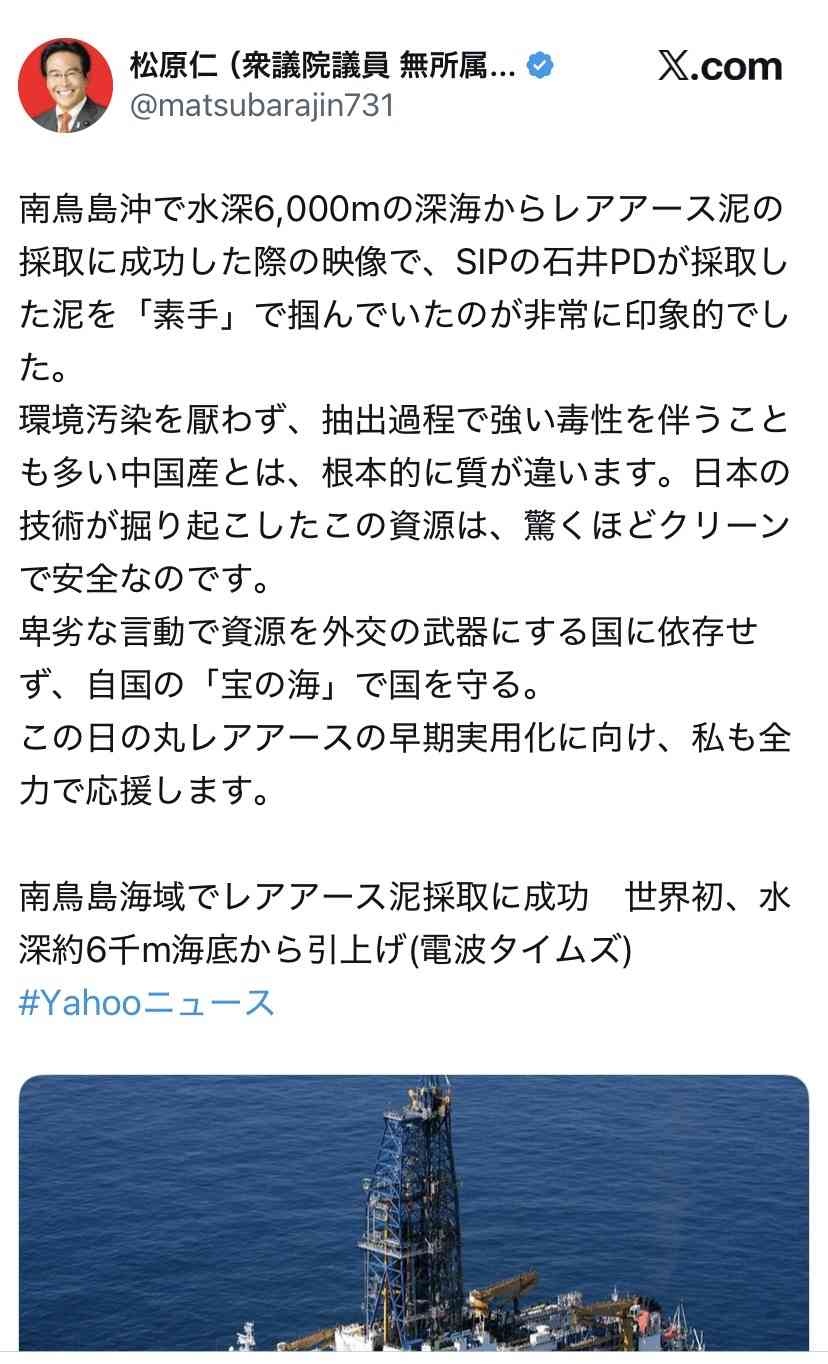The image size is (828, 1364).
Task: Open 松原仁's profile picture
Action: coord(65,86)
